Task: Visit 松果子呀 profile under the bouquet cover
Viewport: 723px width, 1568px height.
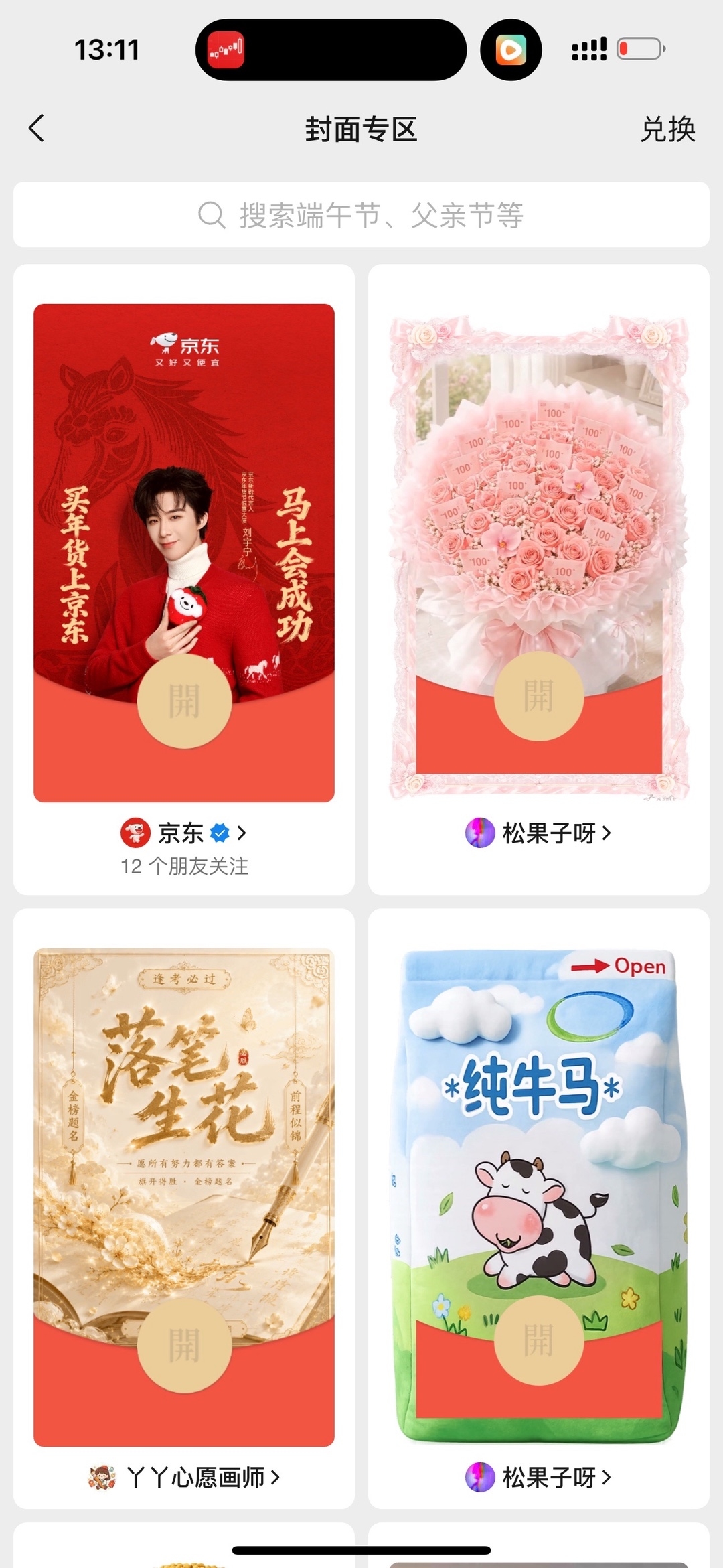Action: coord(538,833)
